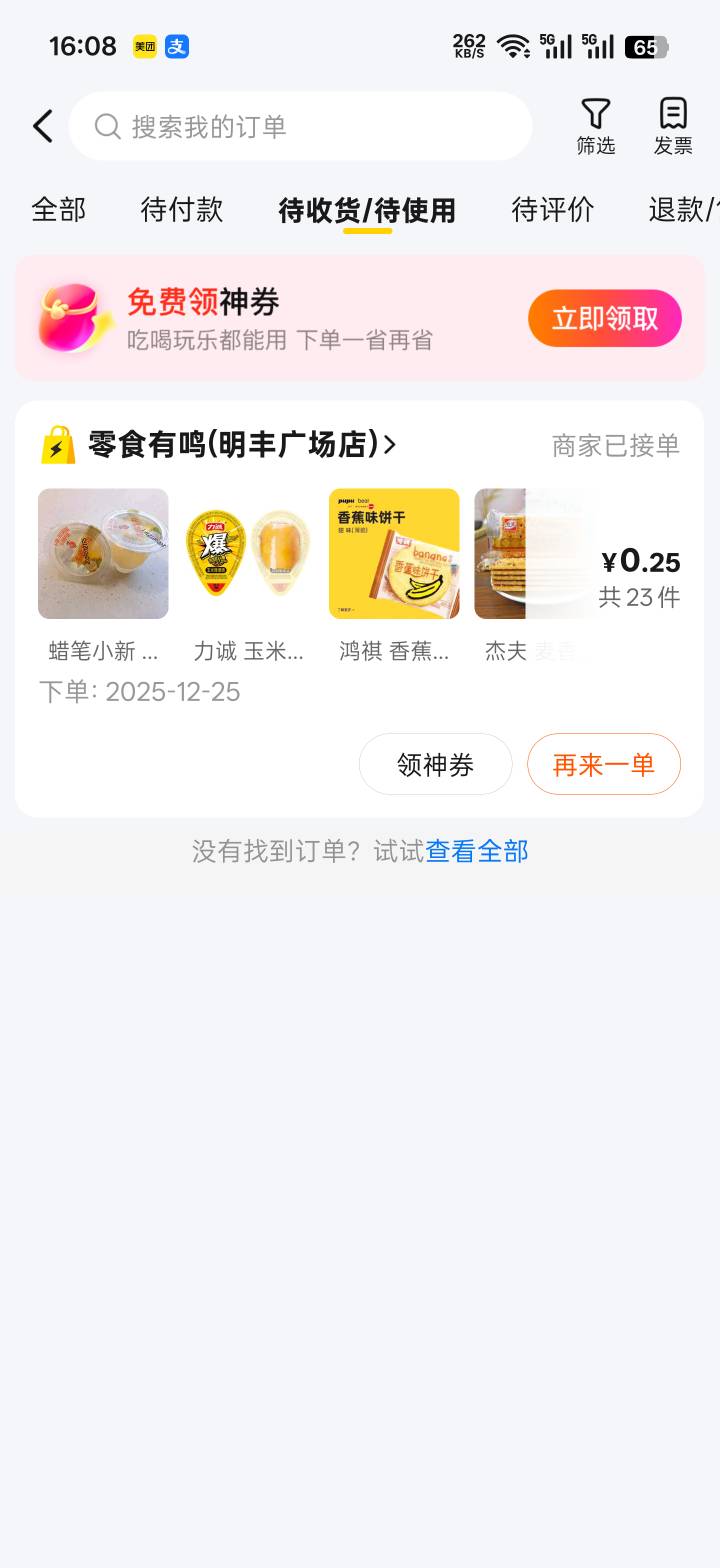The image size is (720, 1568).
Task: Tap the 搜索我的订单 search box
Action: [x=300, y=127]
